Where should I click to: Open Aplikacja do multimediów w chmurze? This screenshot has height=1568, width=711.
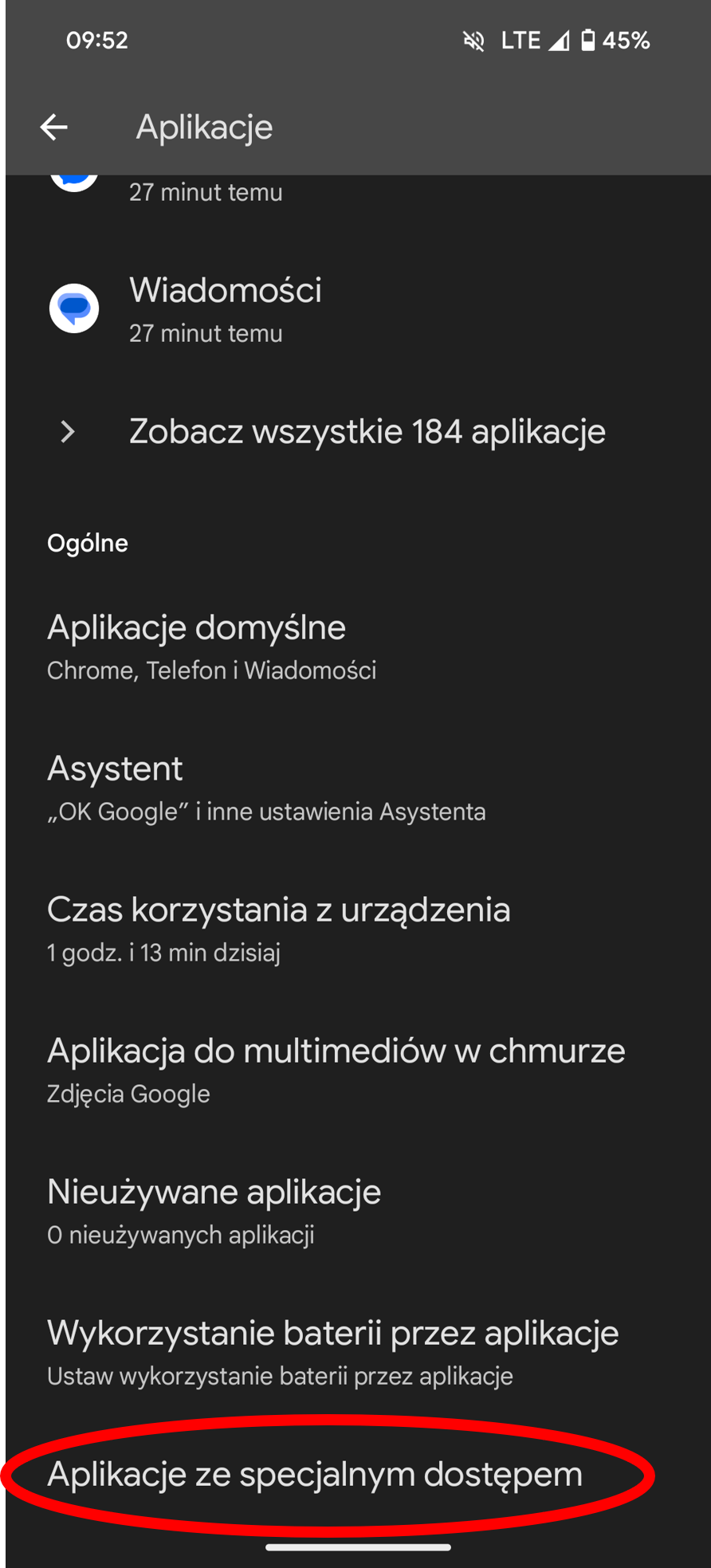(358, 1070)
